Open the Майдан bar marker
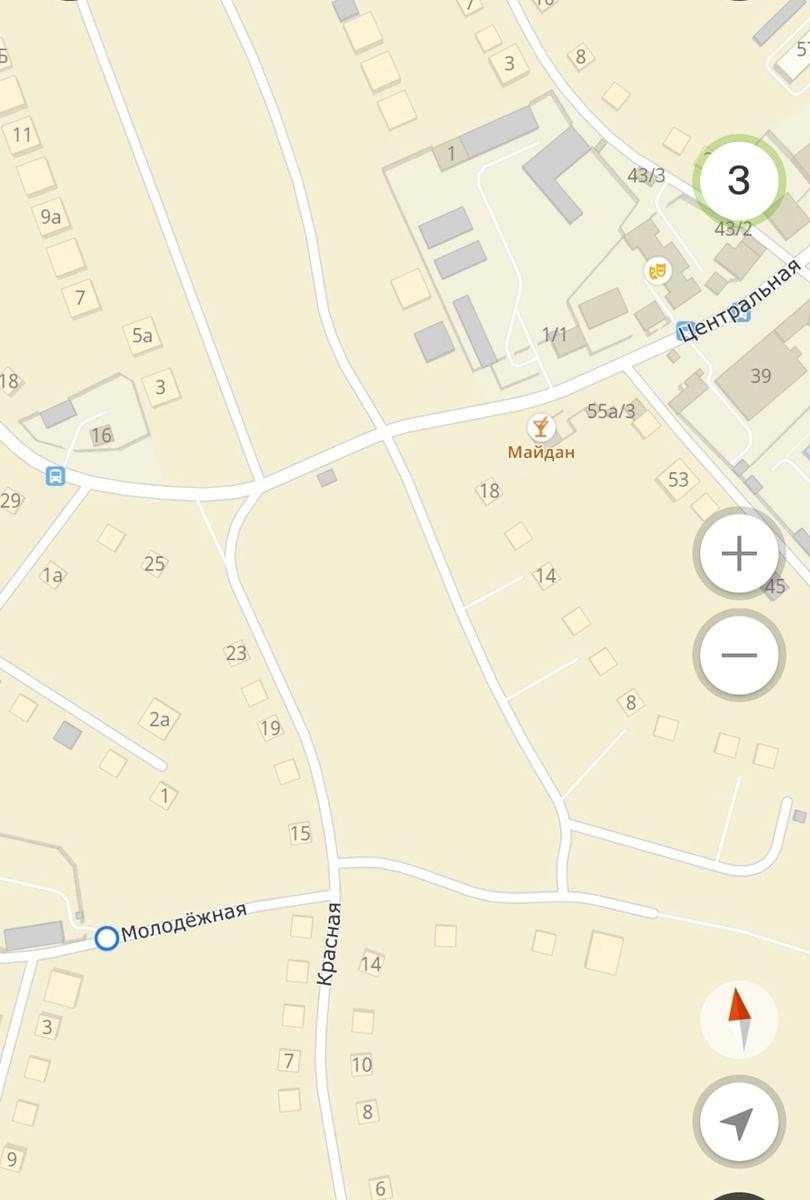The image size is (810, 1200). point(541,429)
